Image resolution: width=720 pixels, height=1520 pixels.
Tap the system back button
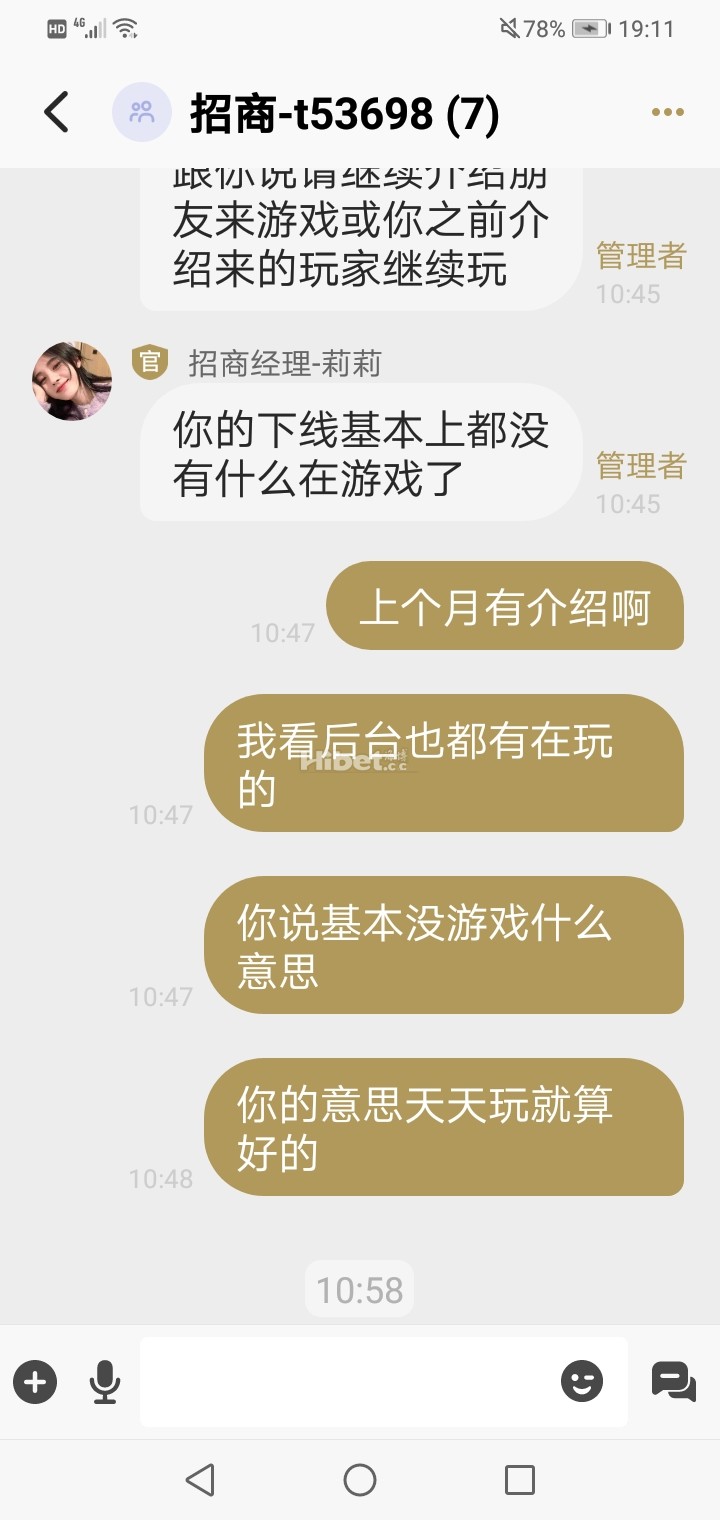click(200, 1479)
